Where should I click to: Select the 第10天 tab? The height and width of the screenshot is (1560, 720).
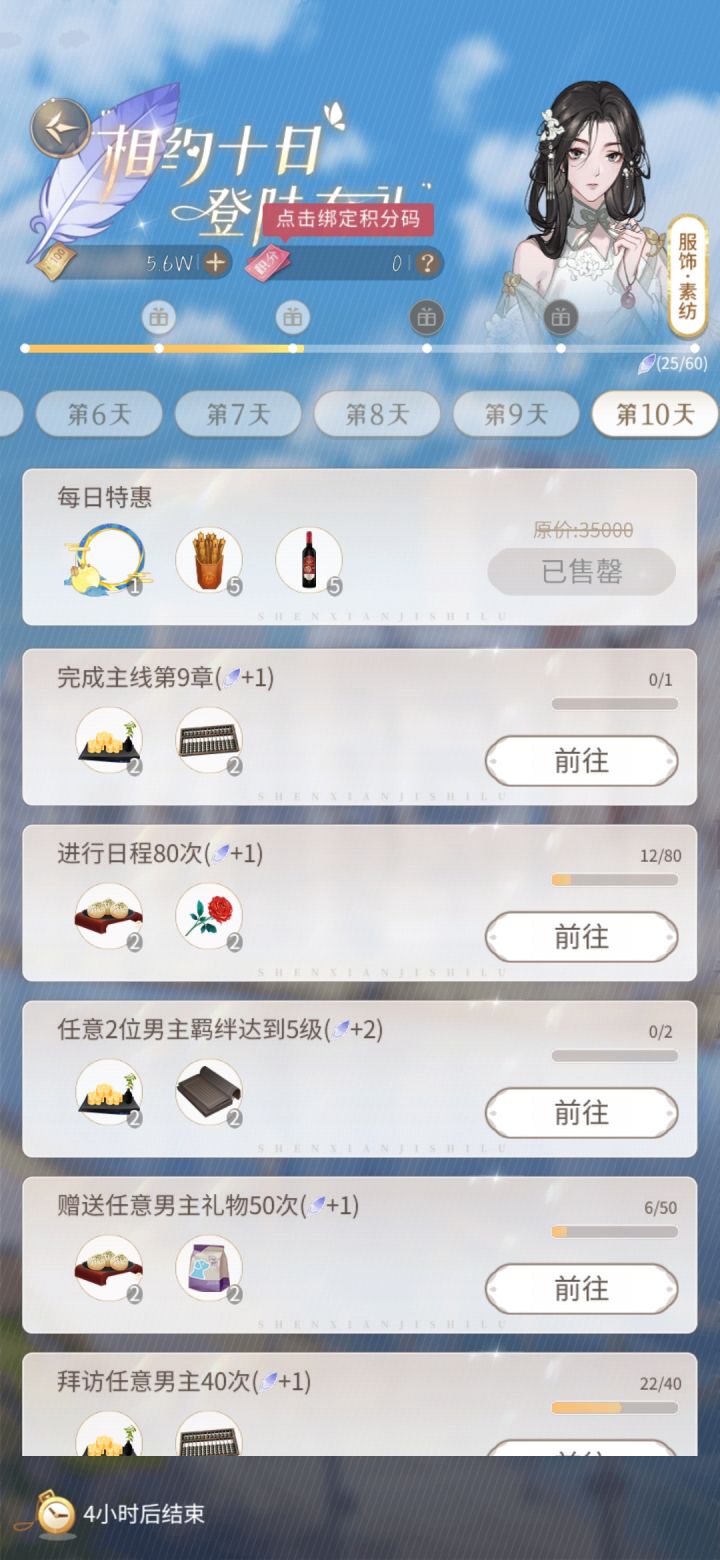[654, 414]
